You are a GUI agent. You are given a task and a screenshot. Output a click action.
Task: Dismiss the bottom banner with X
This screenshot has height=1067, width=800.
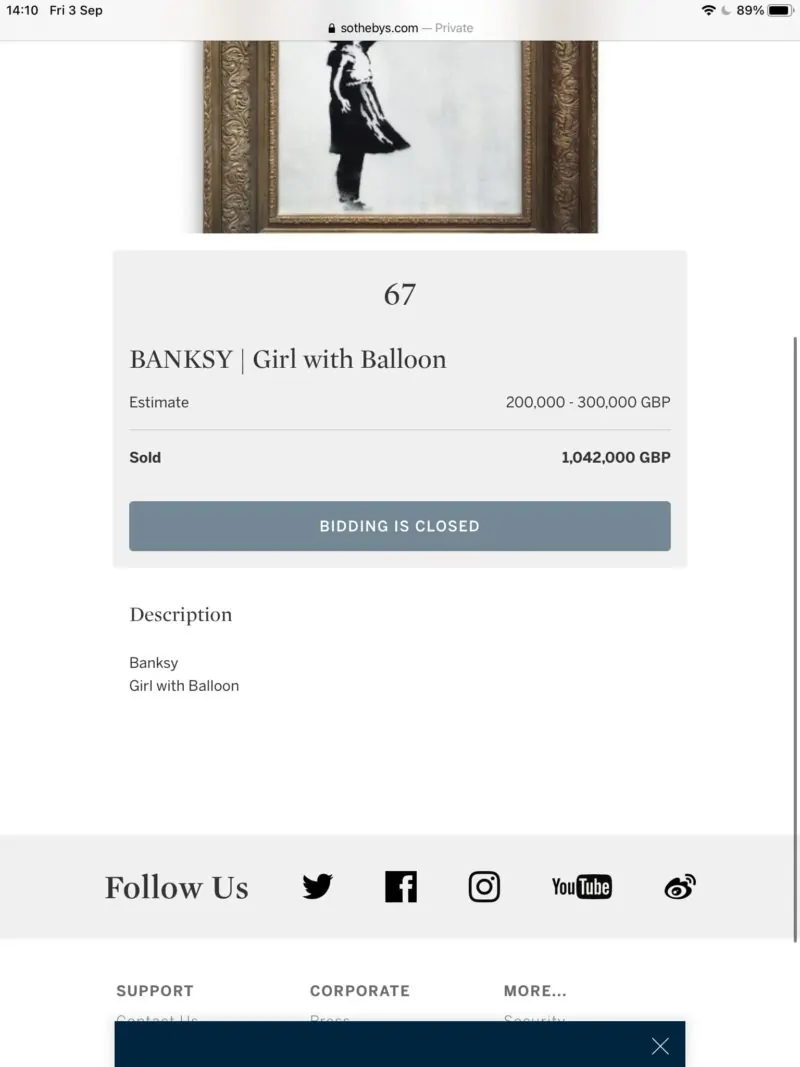(660, 1046)
